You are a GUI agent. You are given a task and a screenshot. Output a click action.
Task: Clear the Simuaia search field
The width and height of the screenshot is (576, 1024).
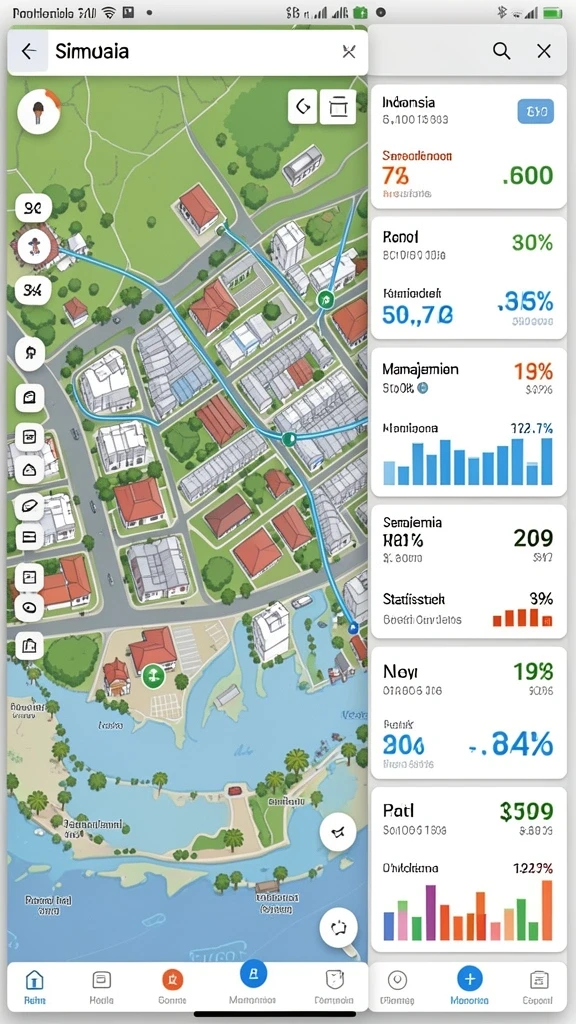pyautogui.click(x=349, y=52)
